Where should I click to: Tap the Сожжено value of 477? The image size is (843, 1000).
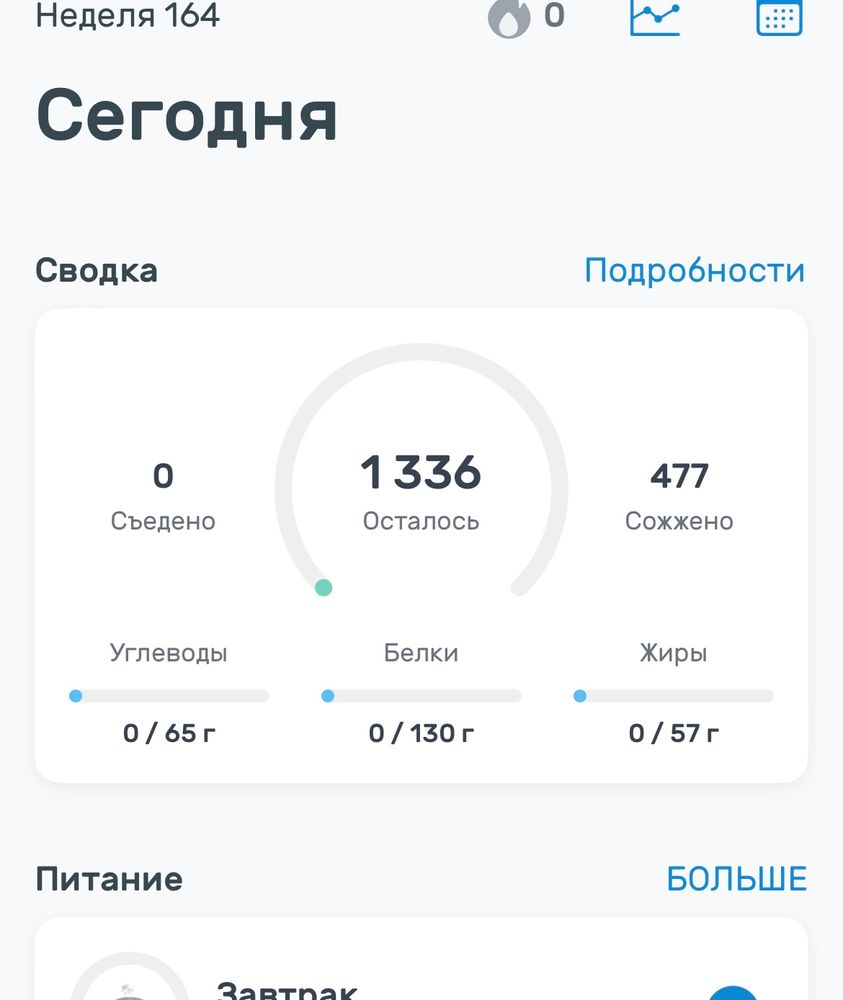[679, 495]
